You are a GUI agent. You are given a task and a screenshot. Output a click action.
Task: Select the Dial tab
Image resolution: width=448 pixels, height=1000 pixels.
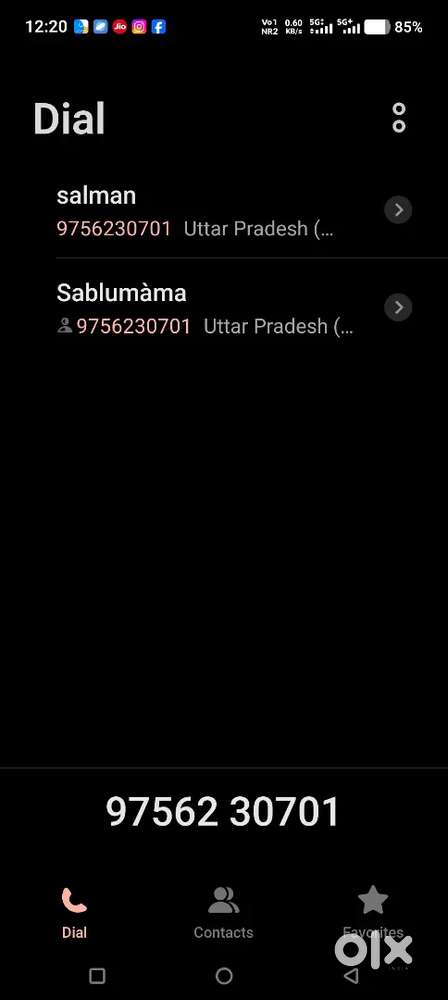[x=75, y=913]
